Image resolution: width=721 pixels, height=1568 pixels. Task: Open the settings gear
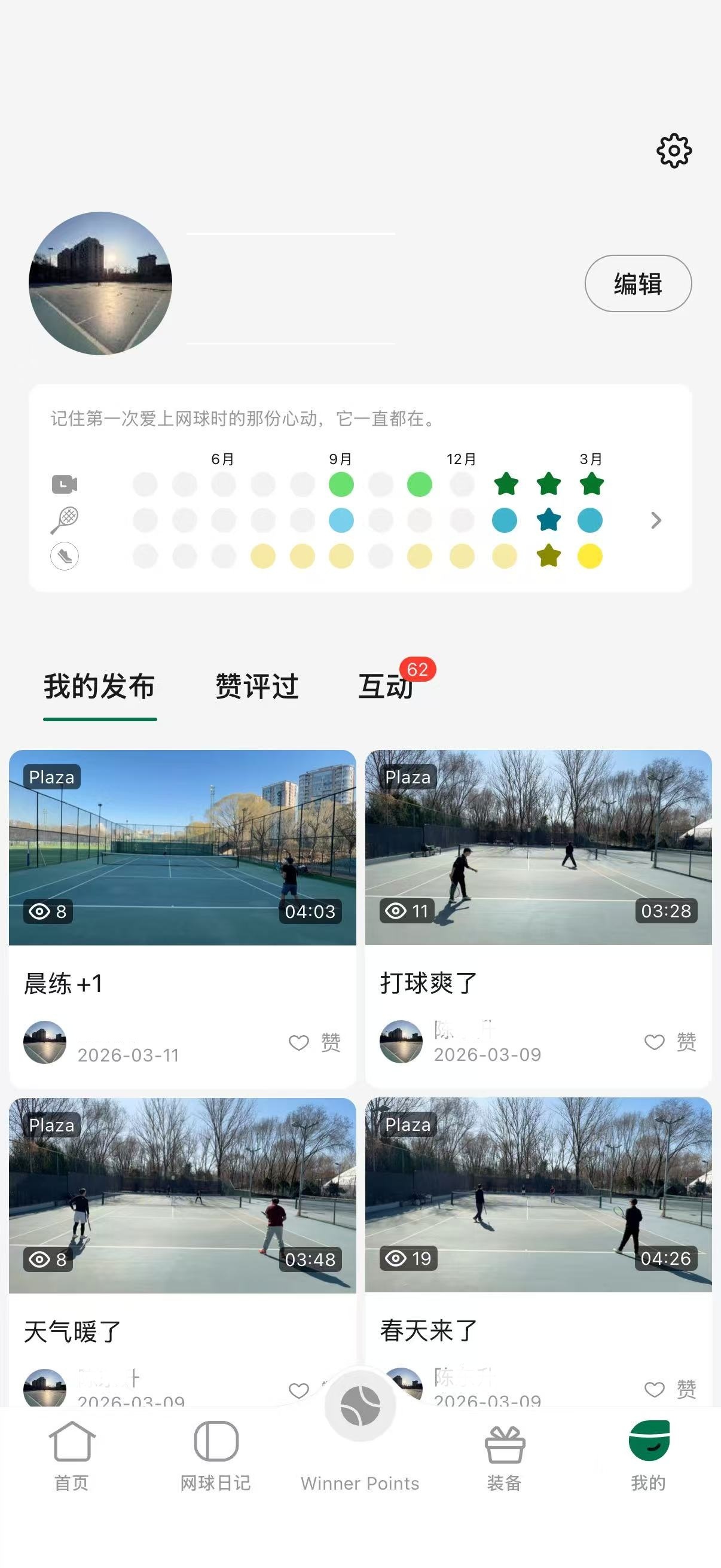click(x=673, y=150)
